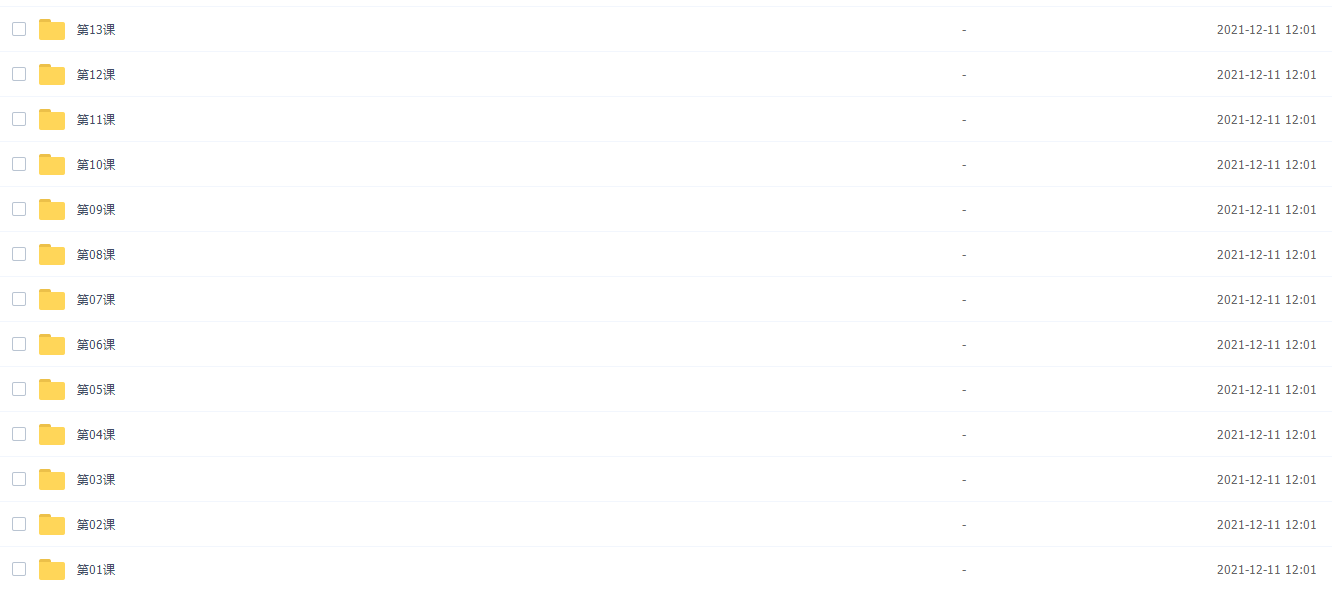The width and height of the screenshot is (1332, 589).
Task: Select the 第01课 checkbox
Action: click(19, 569)
